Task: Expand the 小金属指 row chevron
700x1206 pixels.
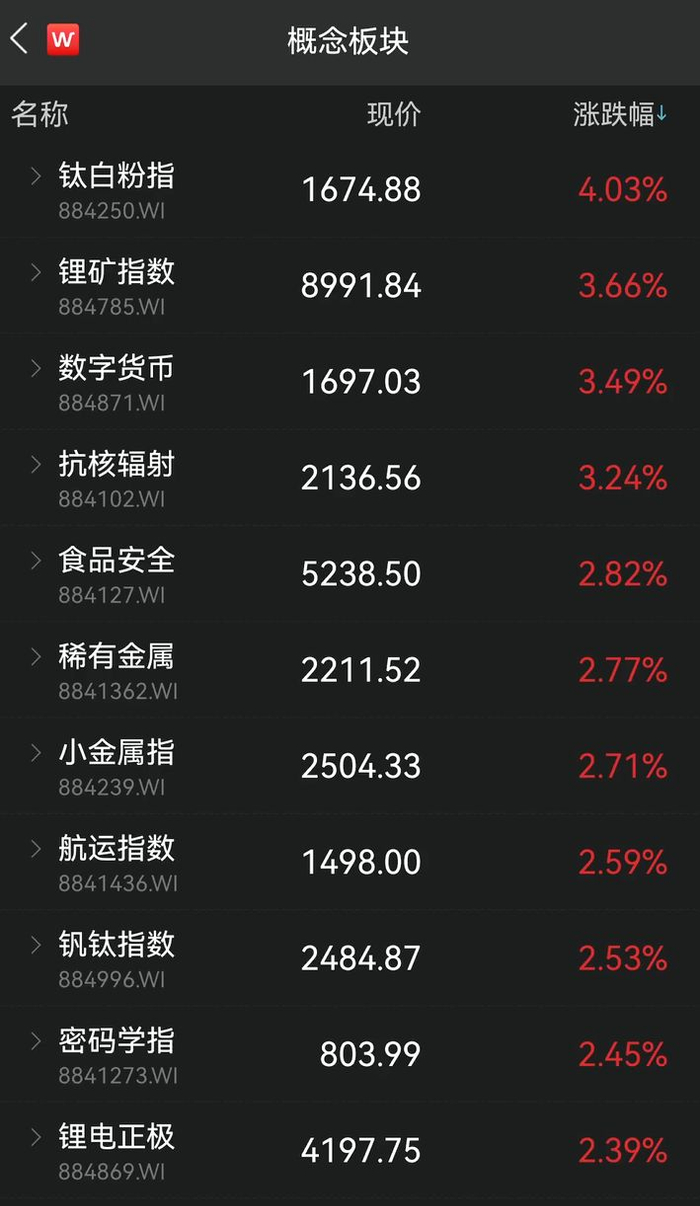Action: click(36, 752)
